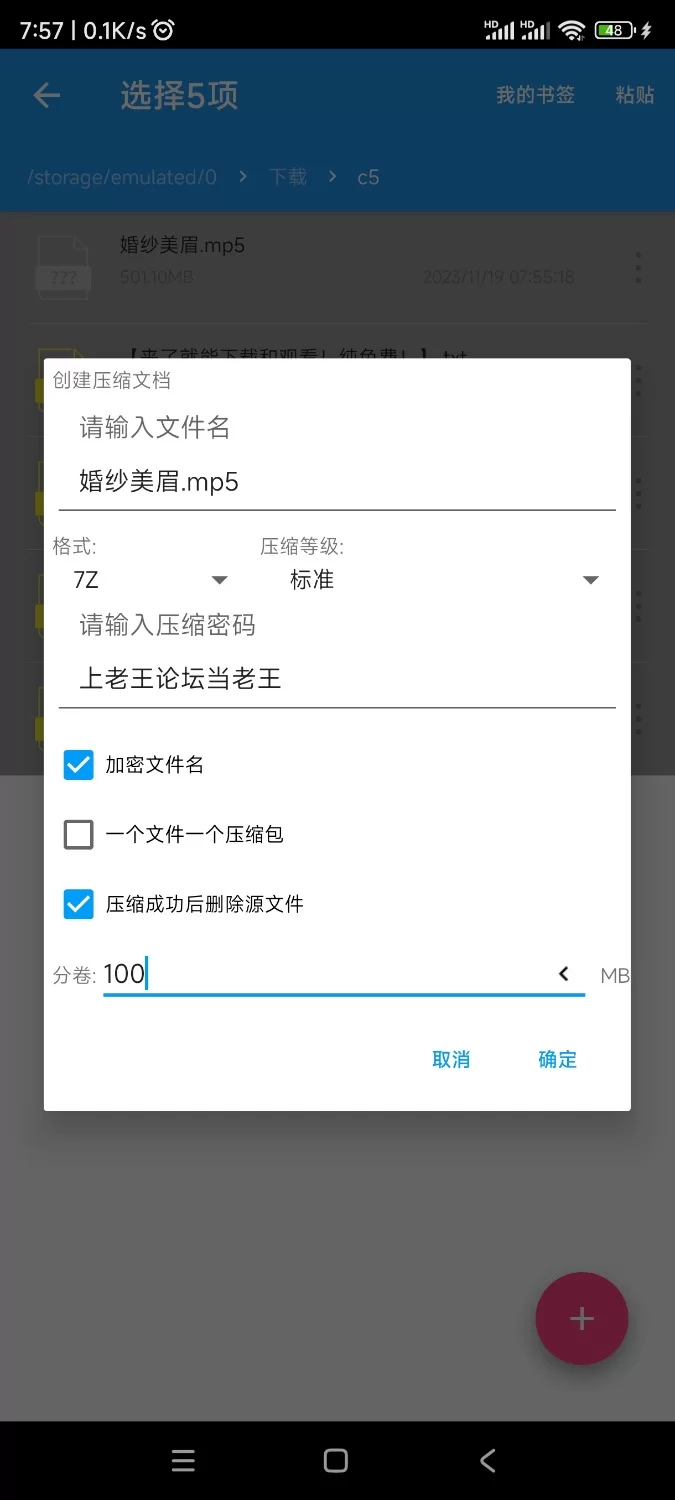Uncheck 压缩成功后删除源文件 checkbox
This screenshot has width=675, height=1500.
click(x=78, y=904)
